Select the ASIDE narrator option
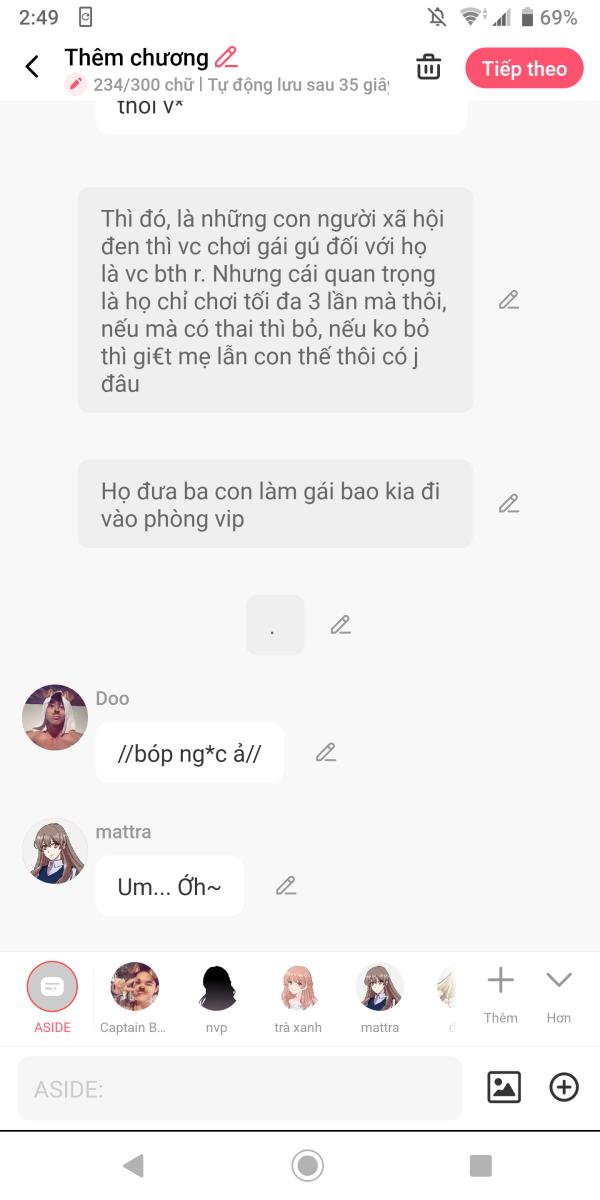This screenshot has width=600, height=1200. [52, 988]
